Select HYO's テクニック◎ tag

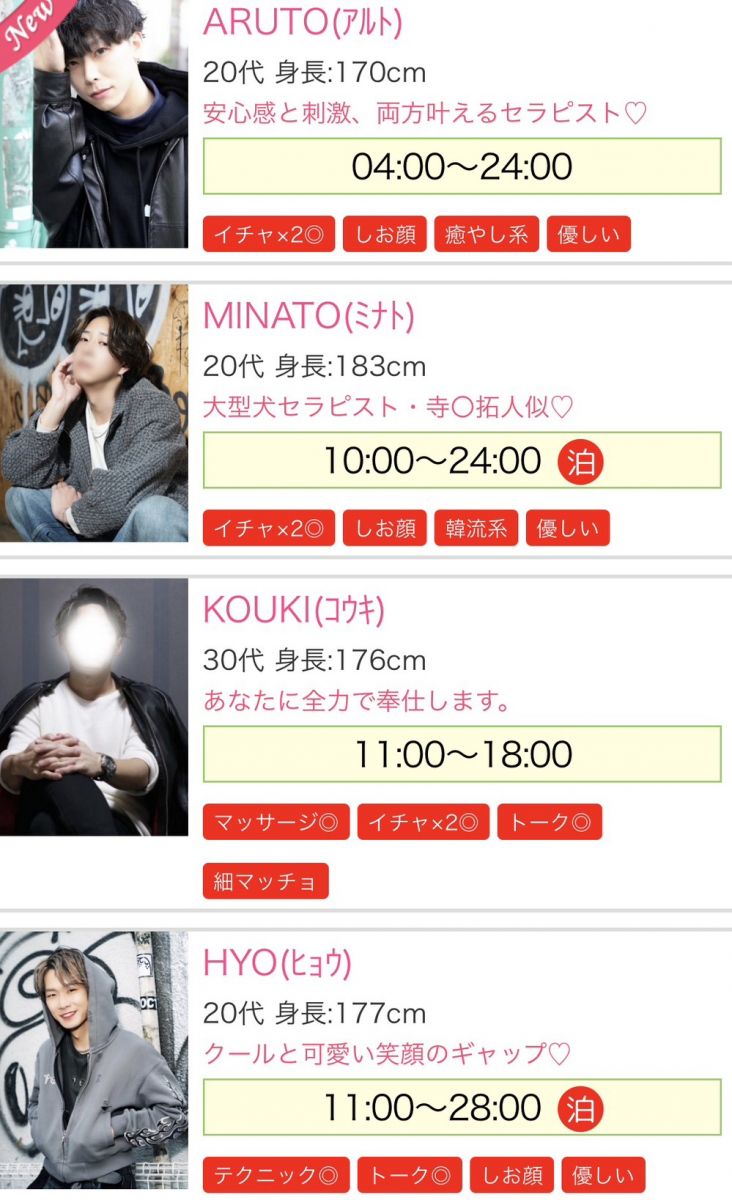pos(274,1174)
